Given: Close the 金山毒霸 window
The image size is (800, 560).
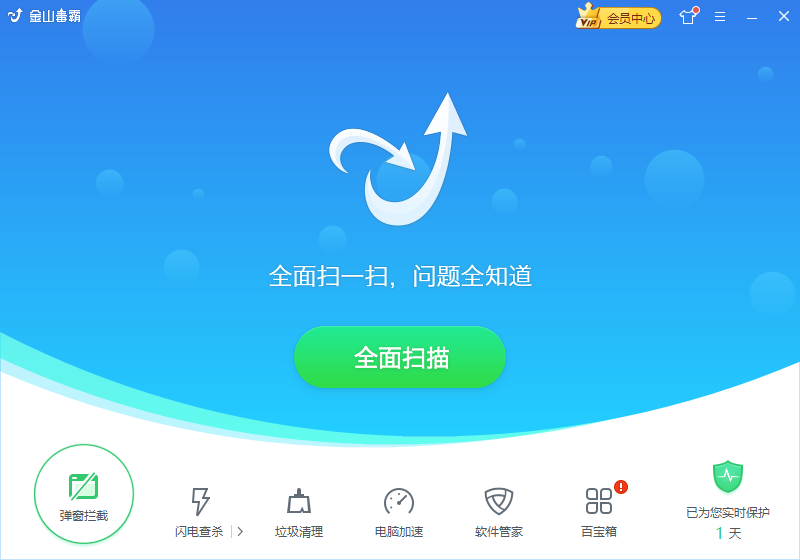Looking at the screenshot, I should tap(782, 17).
